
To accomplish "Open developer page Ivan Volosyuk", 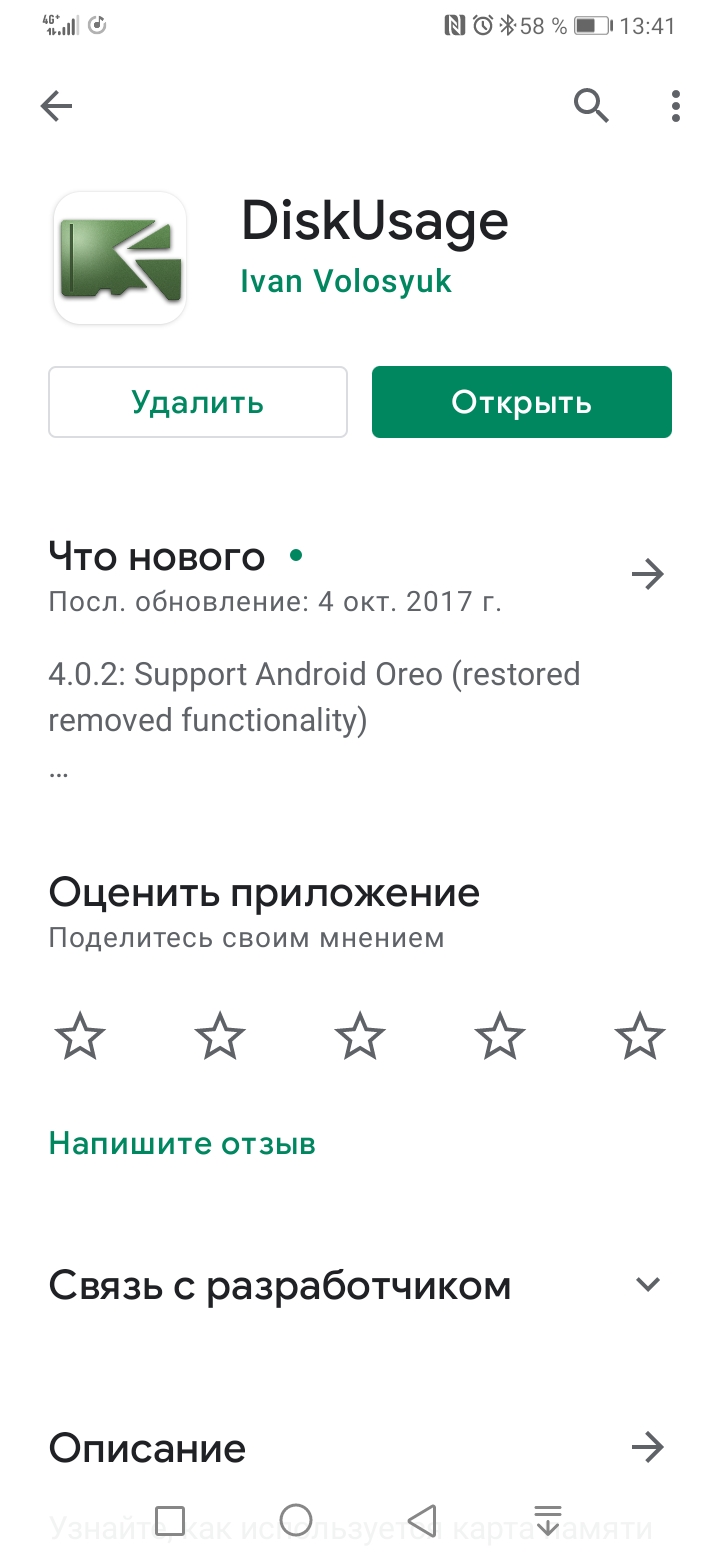I will click(346, 282).
